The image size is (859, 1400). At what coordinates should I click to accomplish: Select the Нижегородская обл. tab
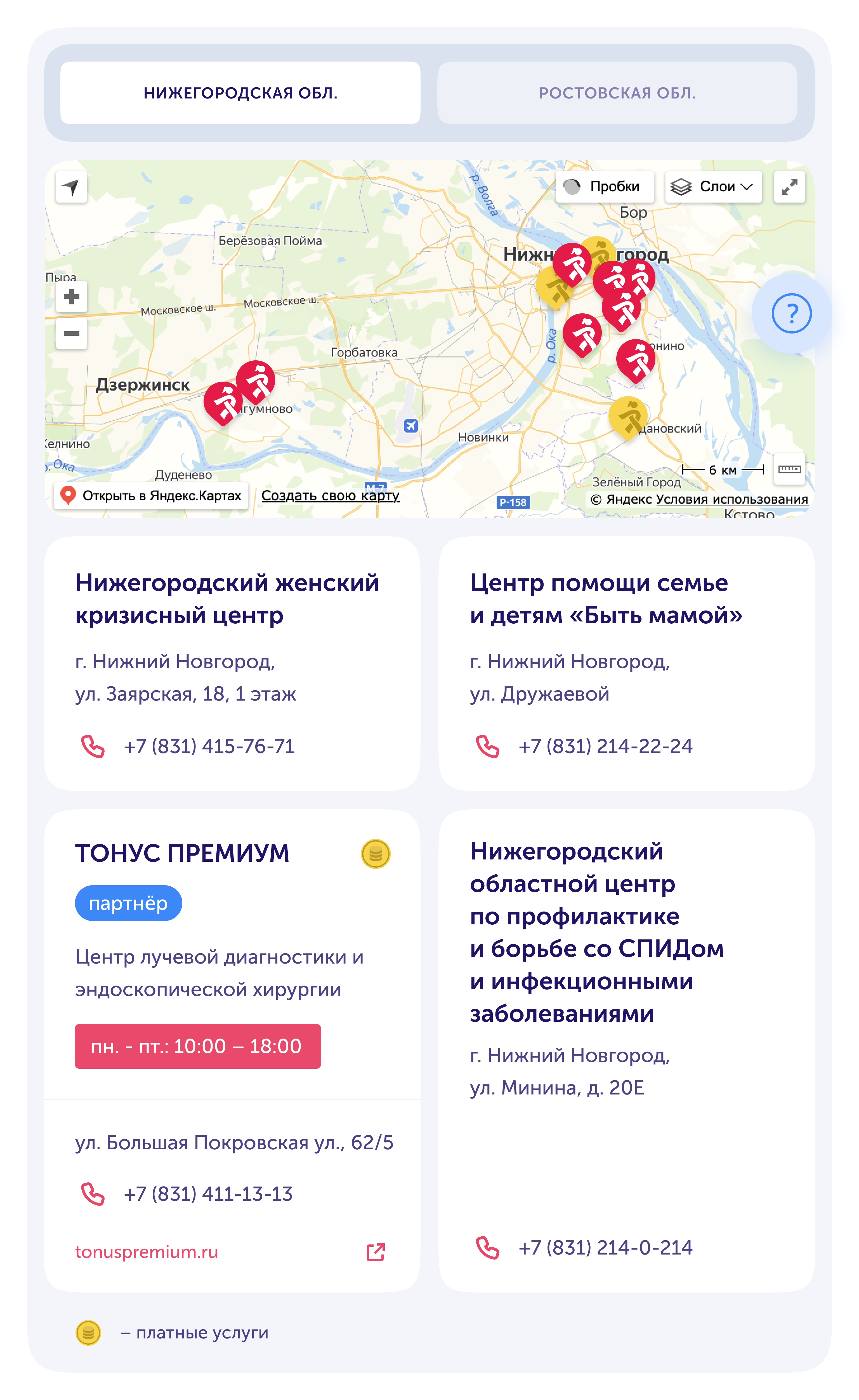pyautogui.click(x=240, y=93)
